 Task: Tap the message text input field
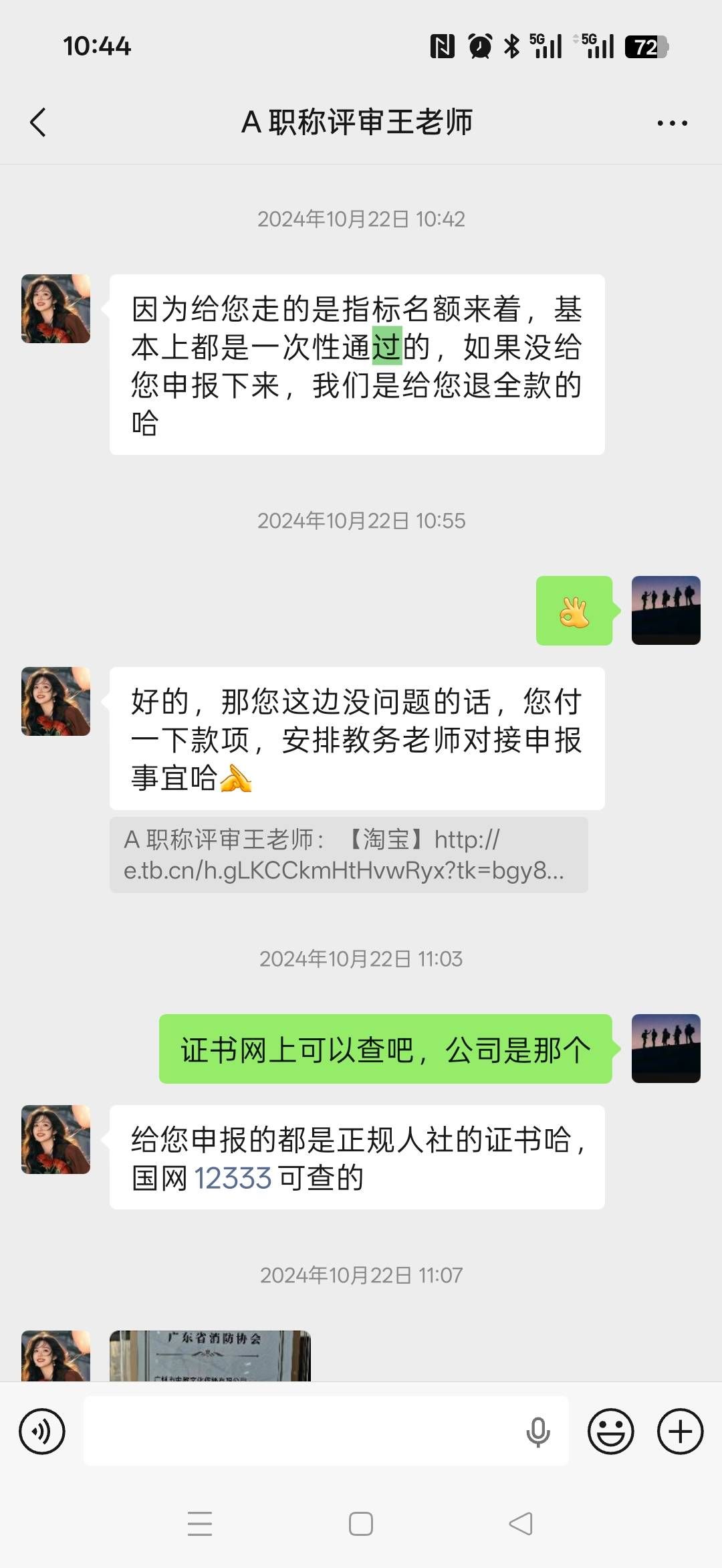coord(301,1432)
